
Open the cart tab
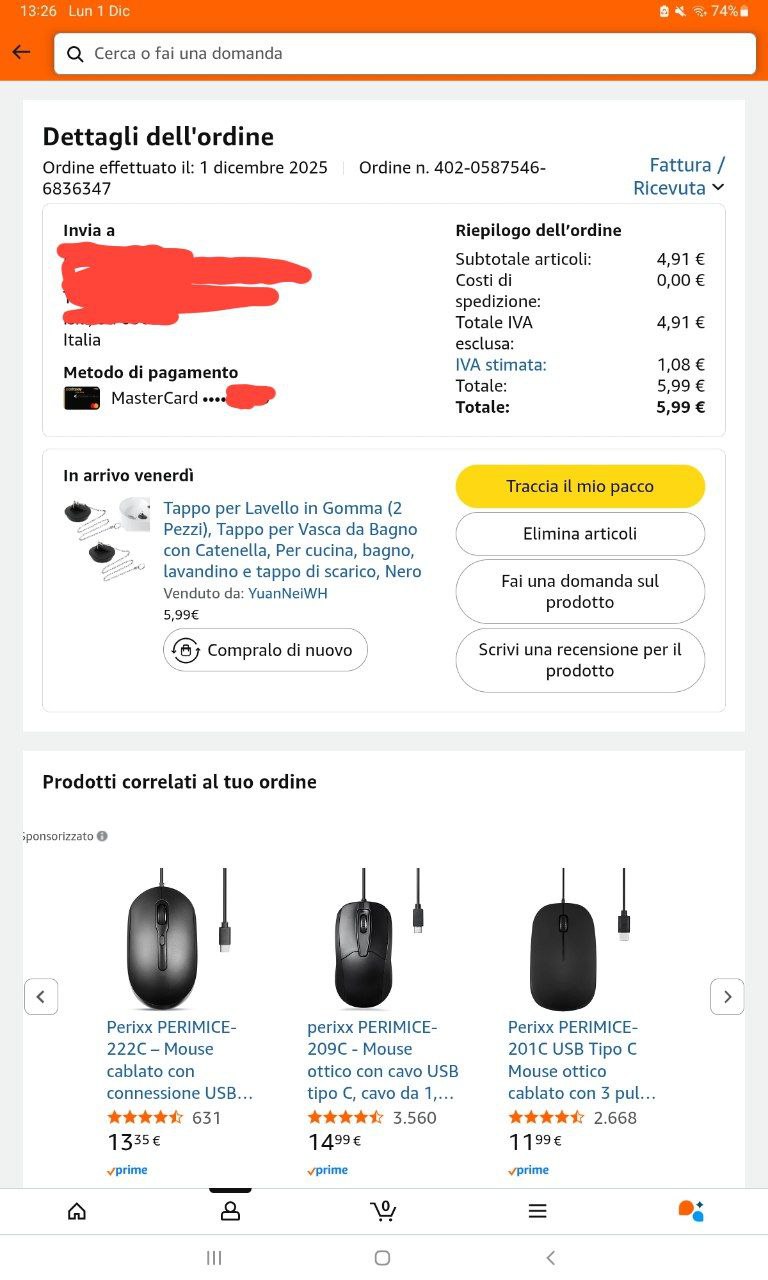point(383,1211)
